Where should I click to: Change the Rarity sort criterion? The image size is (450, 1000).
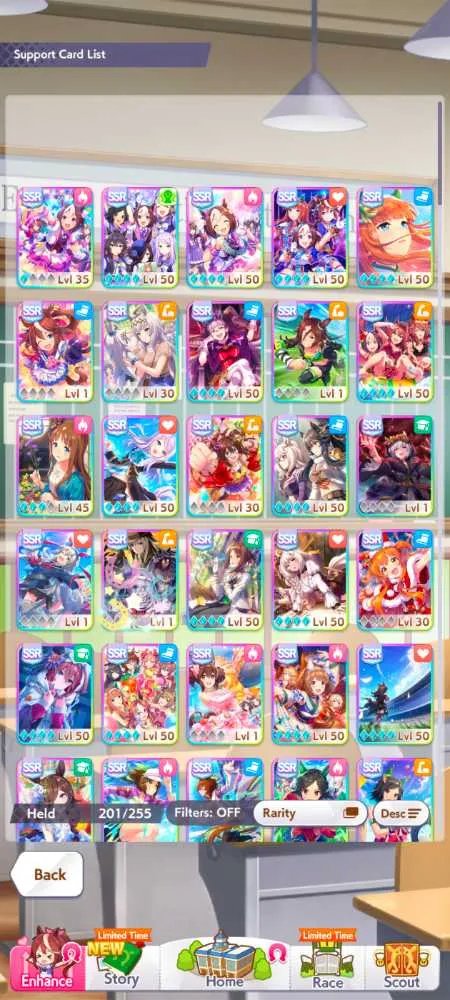pos(310,813)
